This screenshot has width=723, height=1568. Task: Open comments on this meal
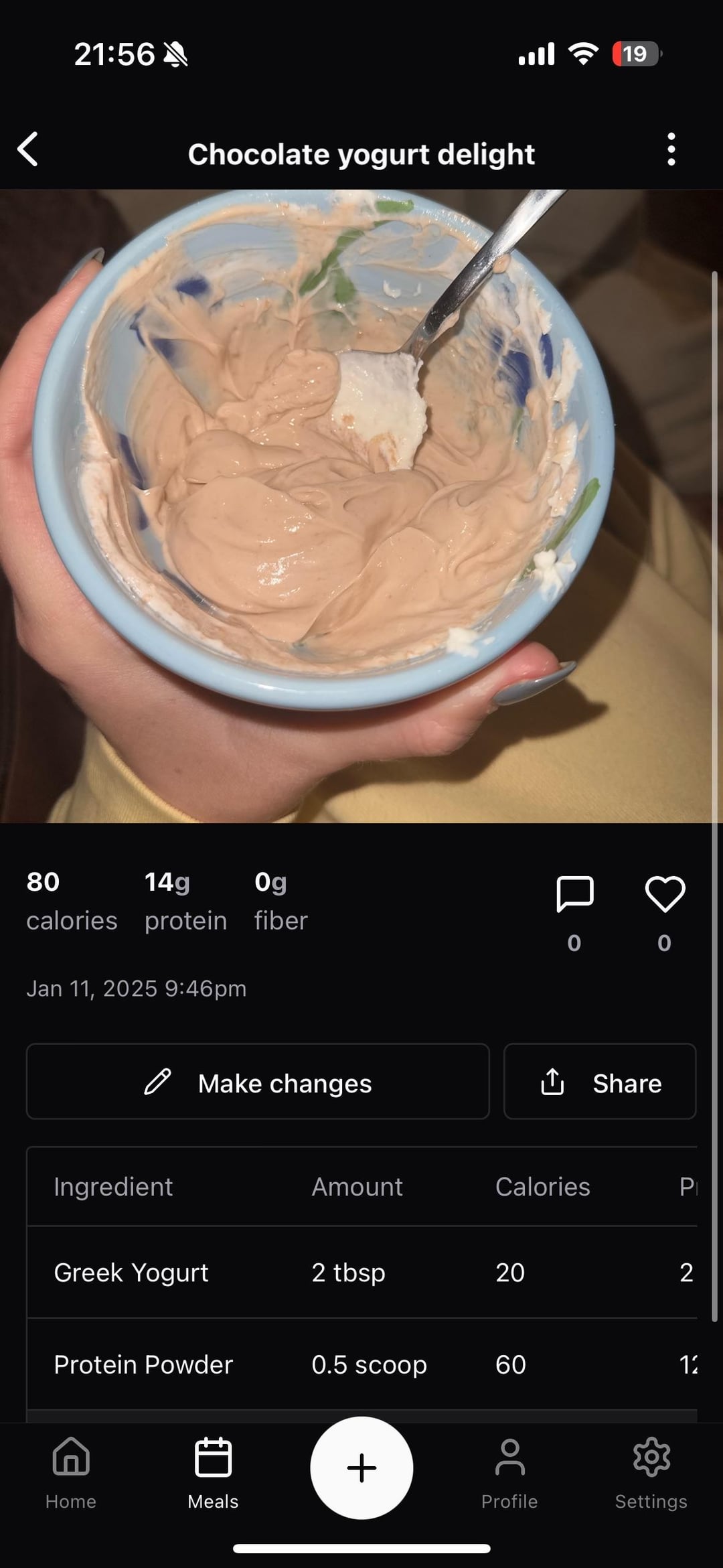click(574, 894)
